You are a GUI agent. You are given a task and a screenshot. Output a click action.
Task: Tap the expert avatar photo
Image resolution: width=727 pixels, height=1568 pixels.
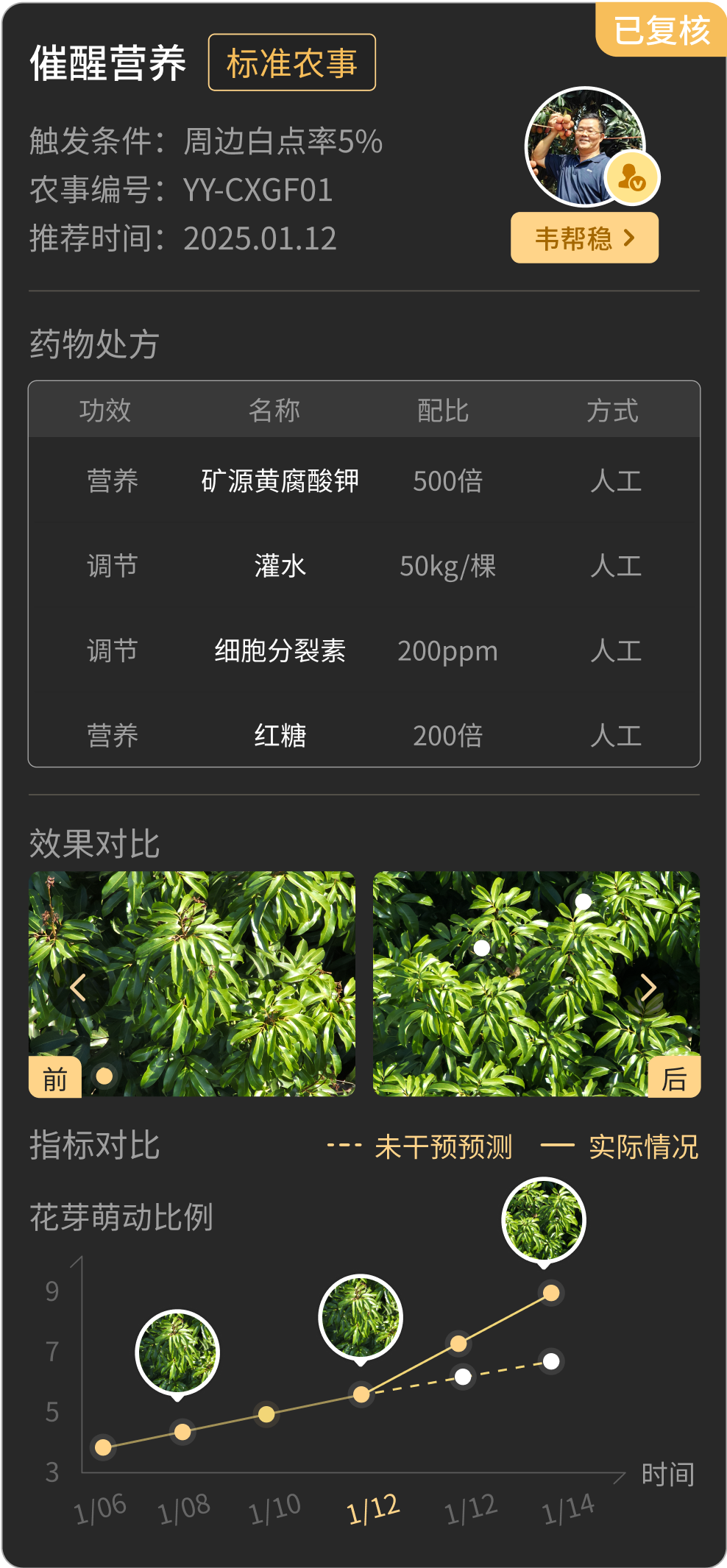click(584, 146)
